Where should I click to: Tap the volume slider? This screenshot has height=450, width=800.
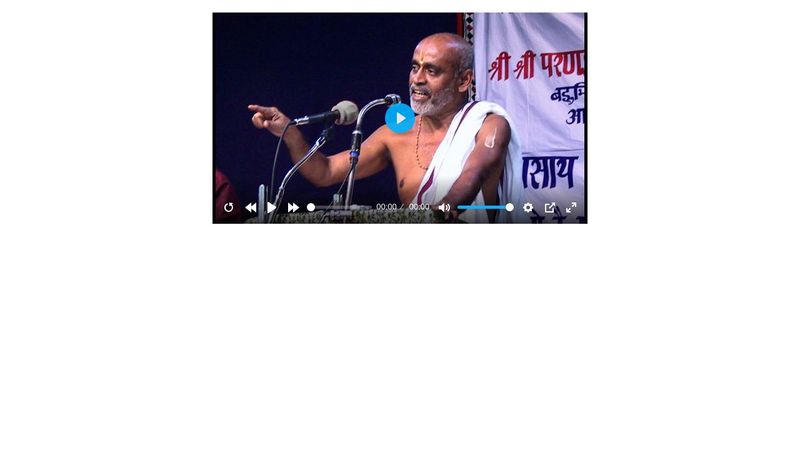[485, 208]
